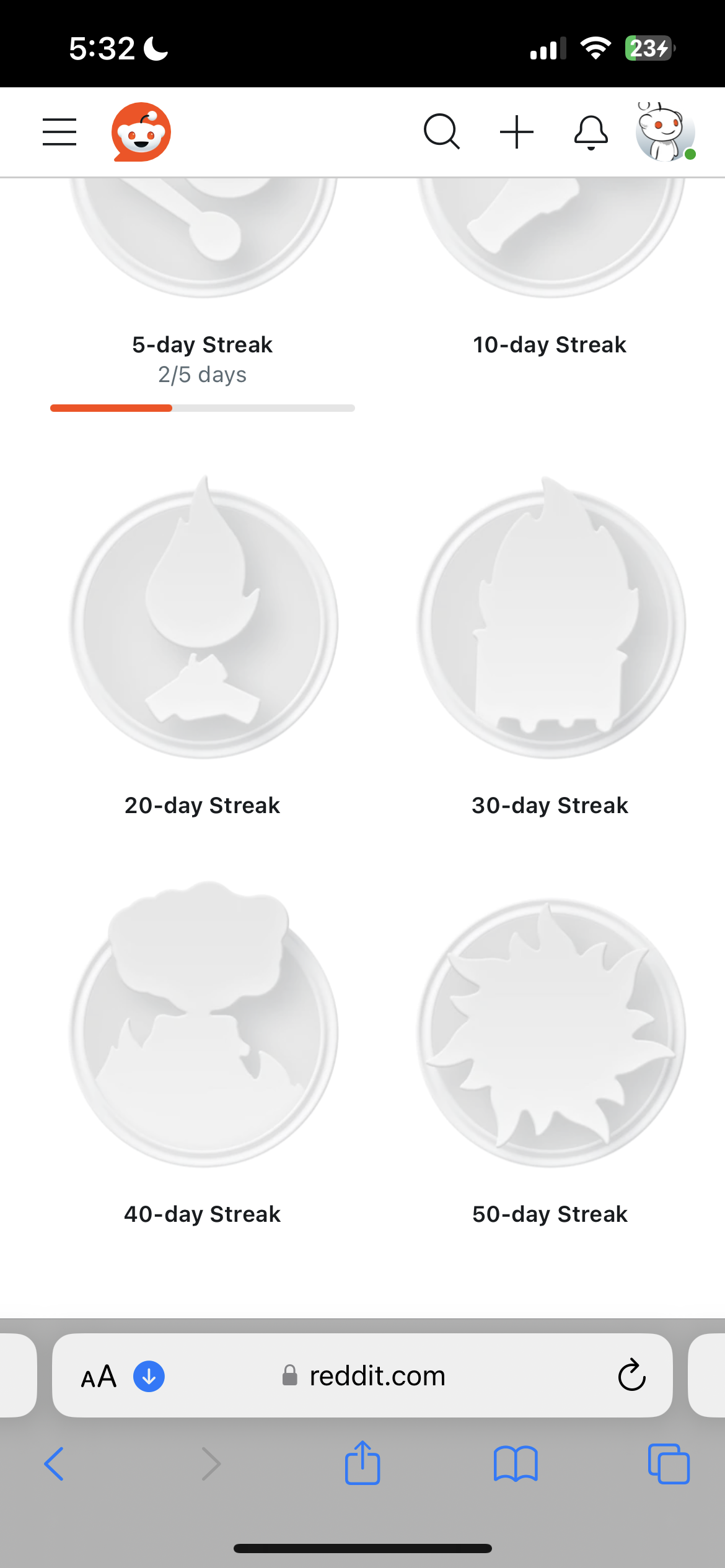
Task: Reload the current page
Action: (631, 1376)
